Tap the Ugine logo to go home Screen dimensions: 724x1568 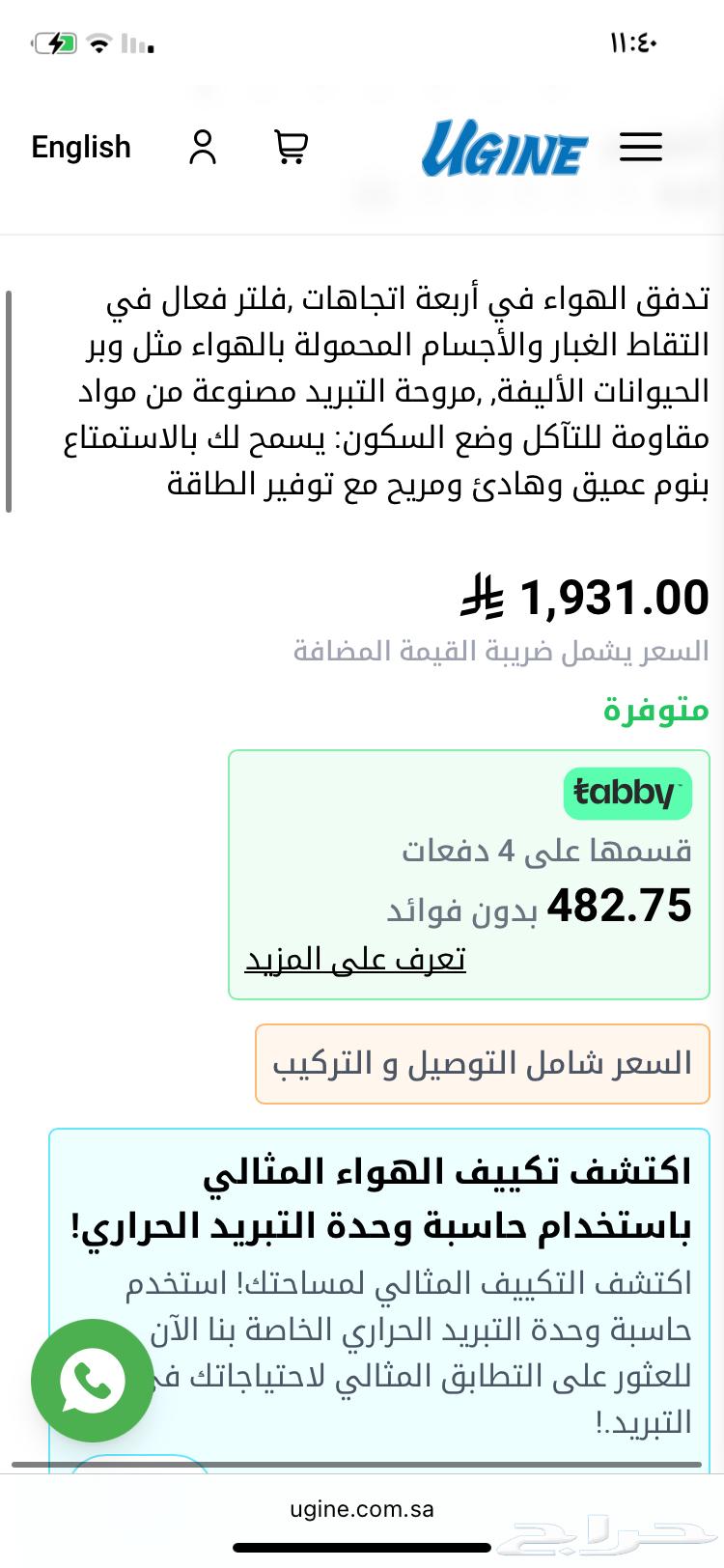pyautogui.click(x=504, y=150)
